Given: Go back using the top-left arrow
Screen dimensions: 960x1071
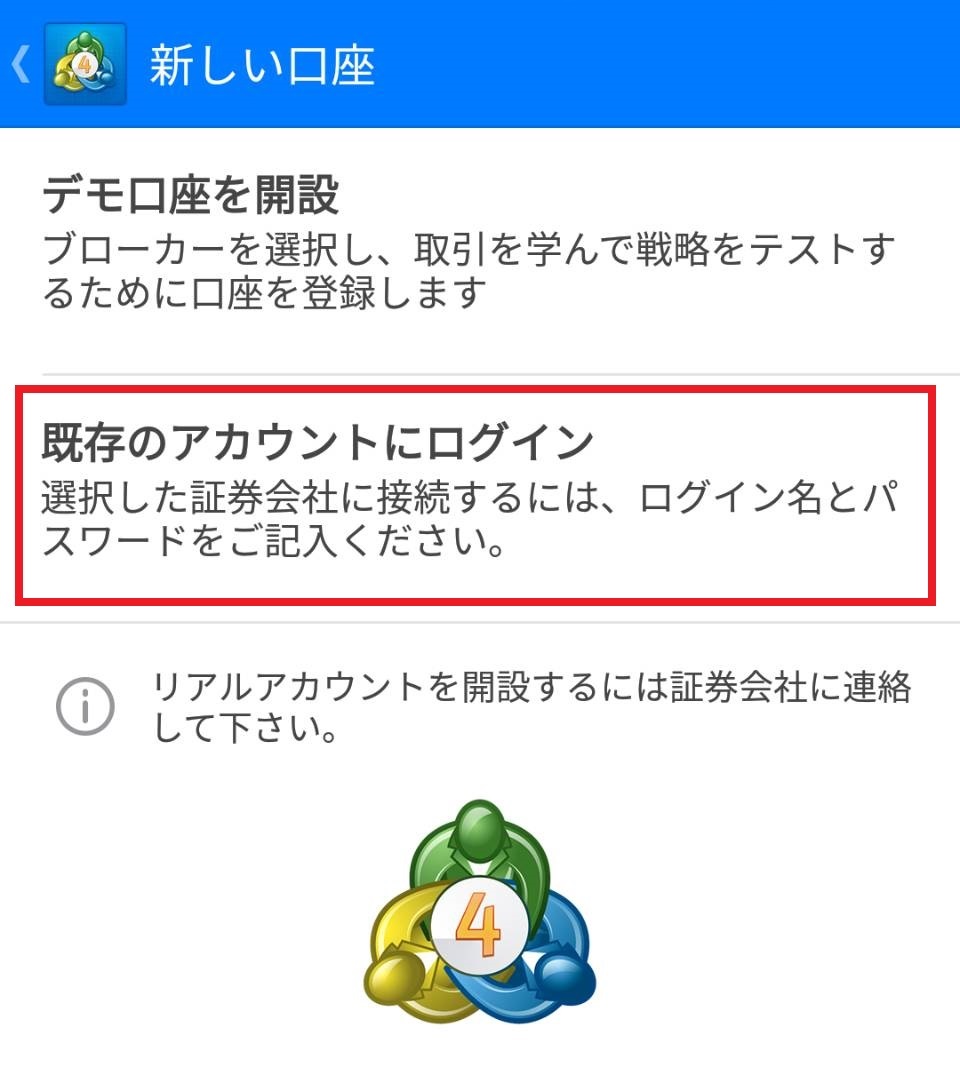Looking at the screenshot, I should pos(20,65).
